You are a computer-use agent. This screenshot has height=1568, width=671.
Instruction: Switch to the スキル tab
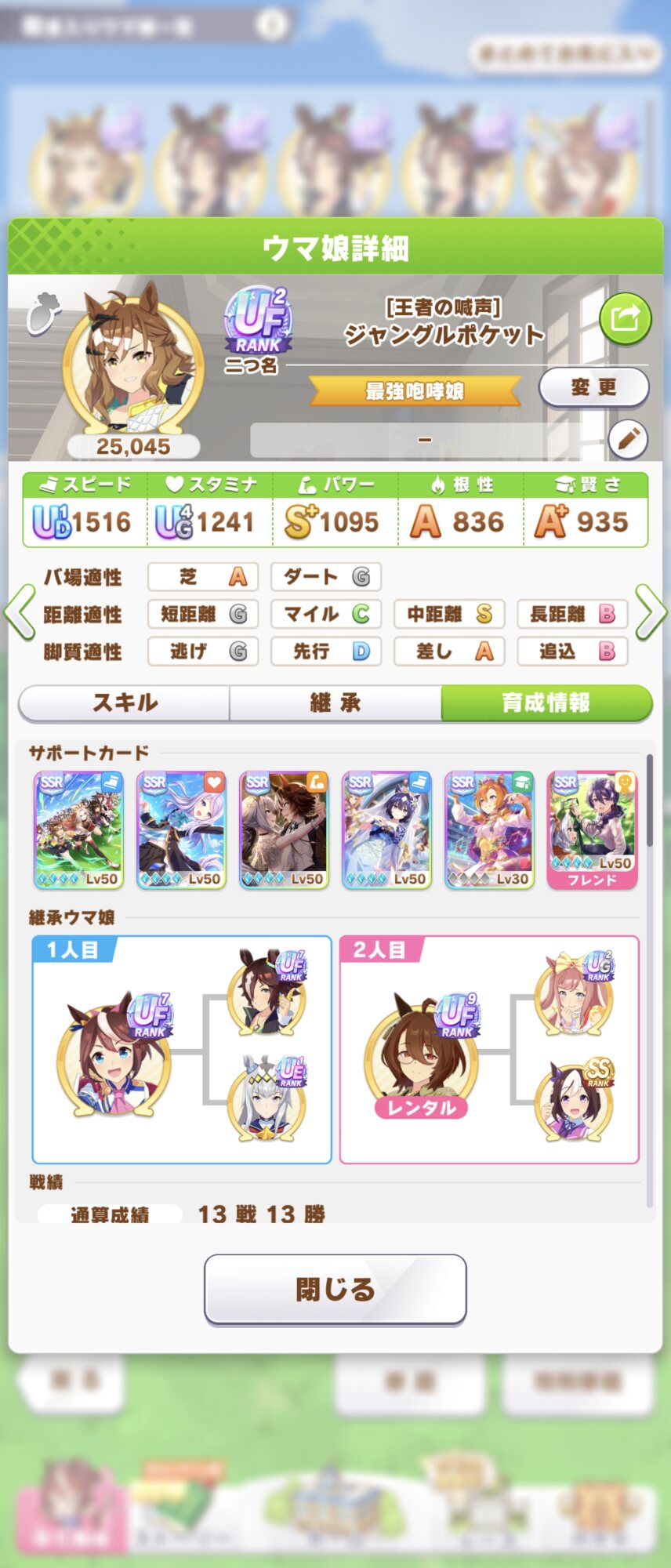[x=125, y=702]
